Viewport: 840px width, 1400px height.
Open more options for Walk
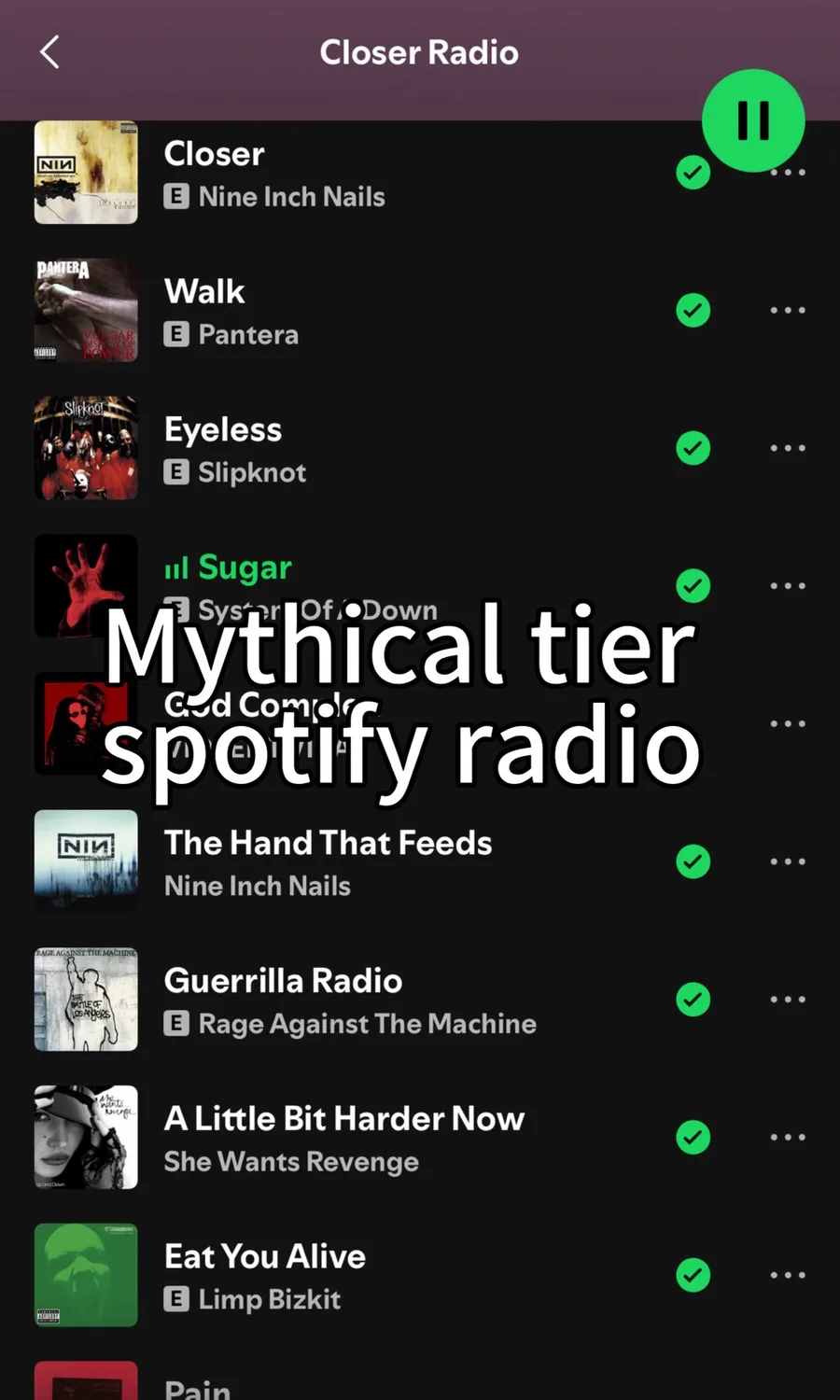(x=788, y=310)
